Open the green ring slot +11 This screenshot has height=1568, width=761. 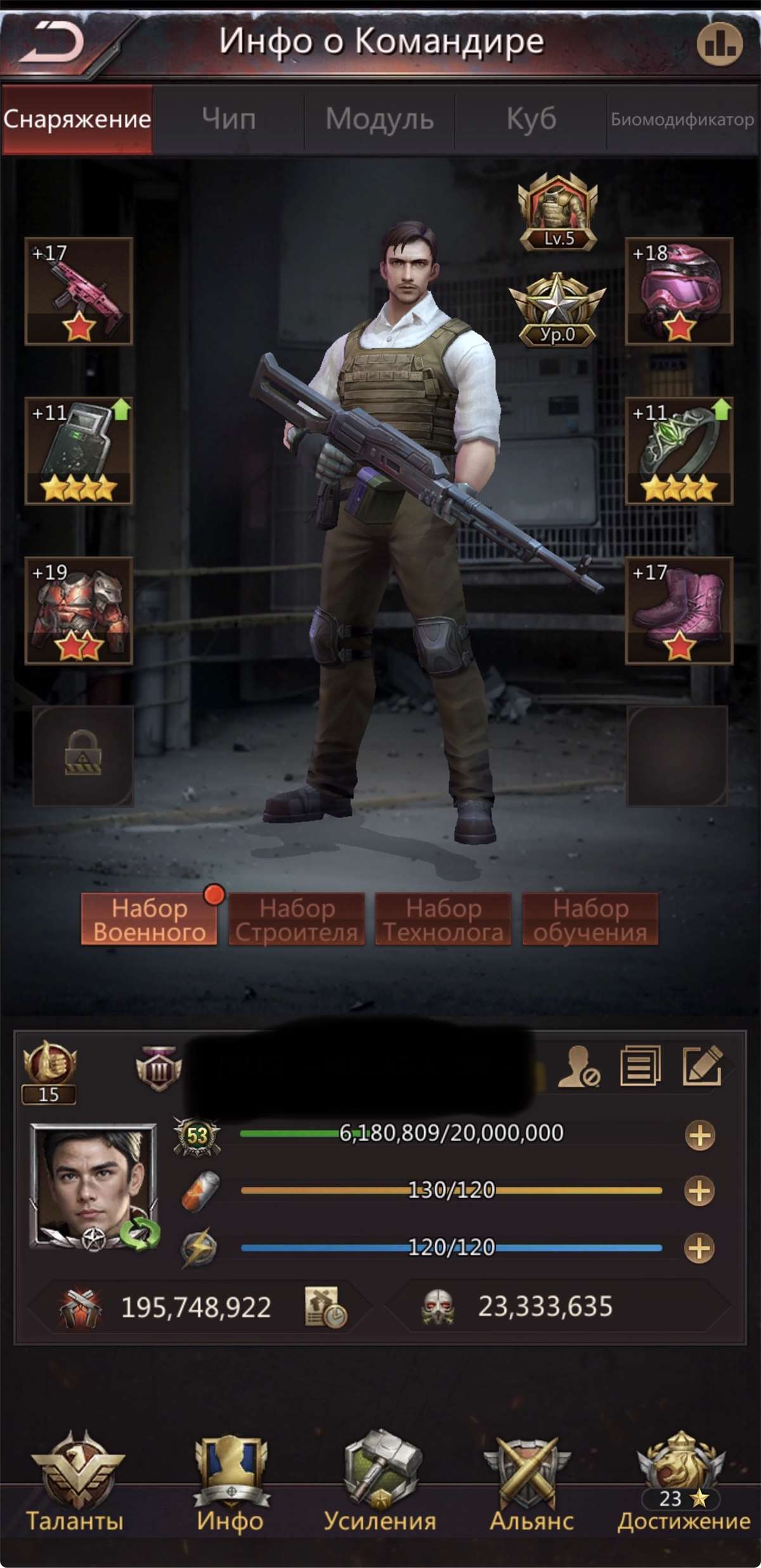[679, 451]
